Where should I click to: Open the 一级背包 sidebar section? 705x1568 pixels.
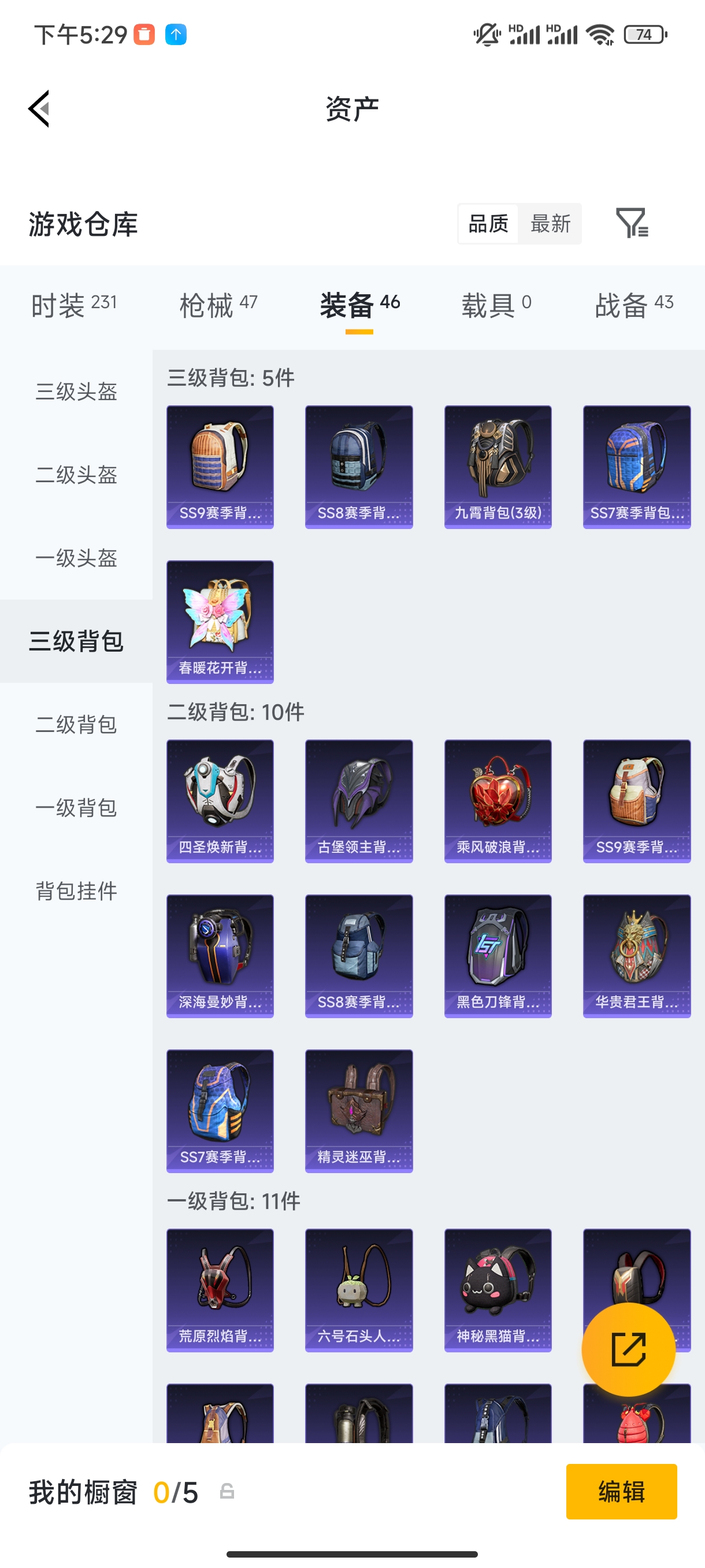[76, 808]
